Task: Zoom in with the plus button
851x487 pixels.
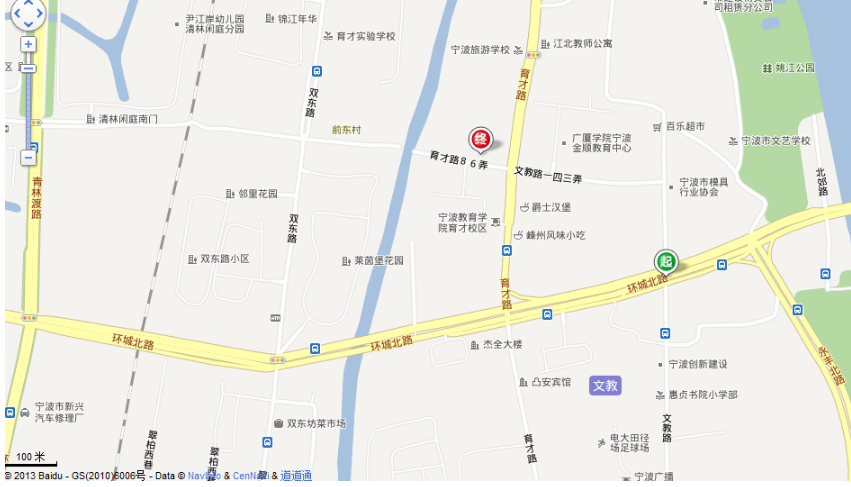Action: tap(28, 44)
